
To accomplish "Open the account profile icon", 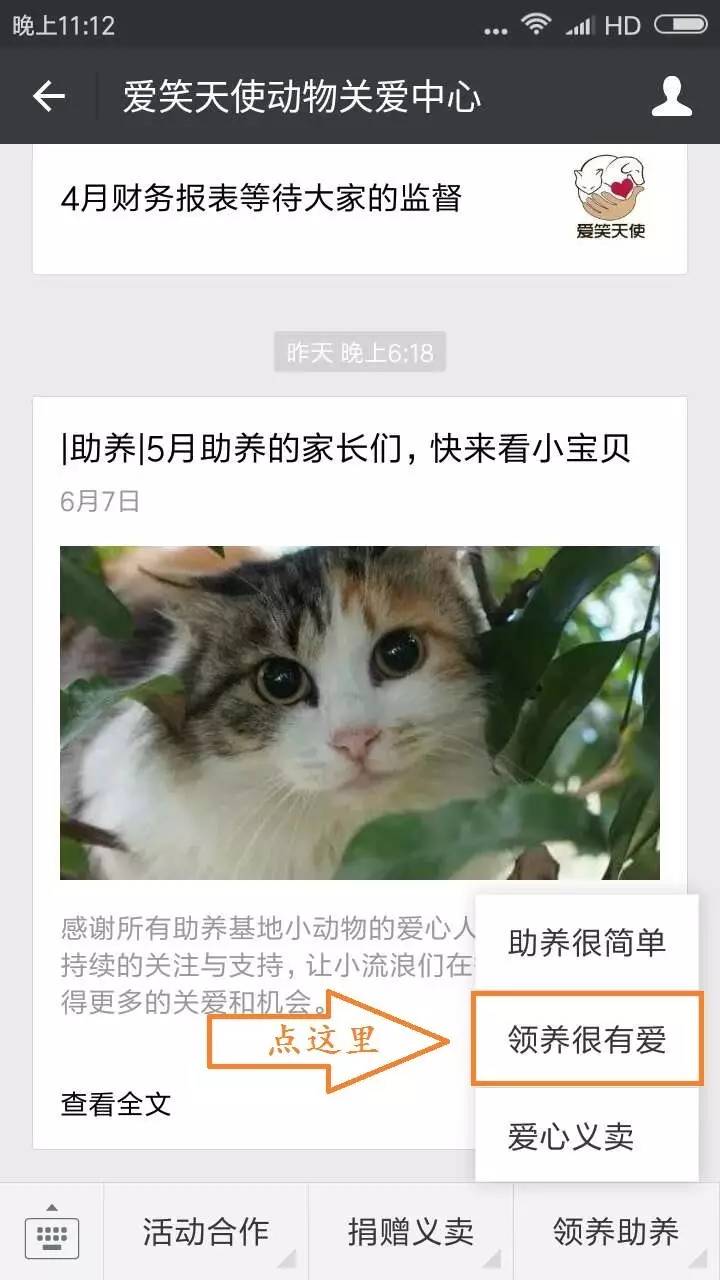I will 672,96.
